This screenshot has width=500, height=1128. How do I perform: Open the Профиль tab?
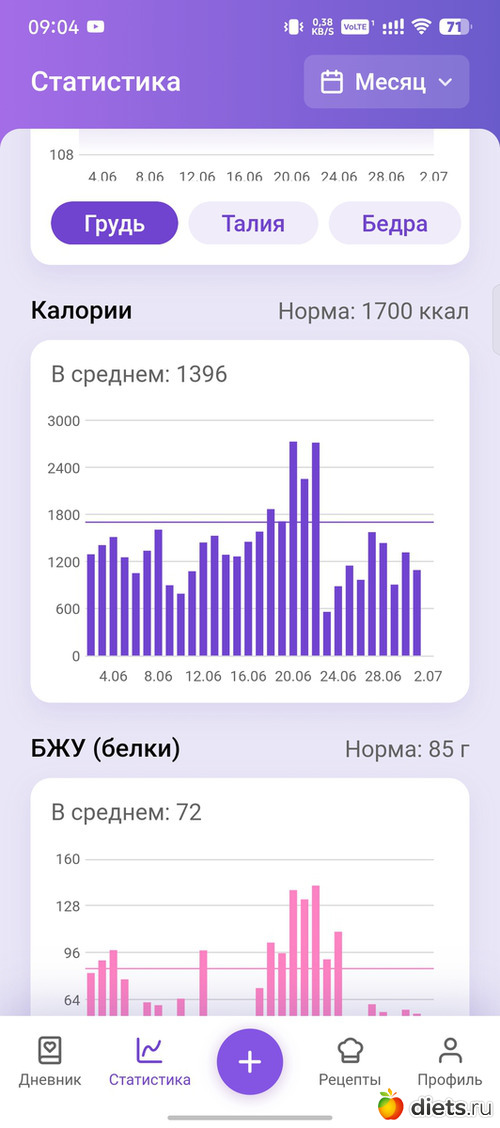(x=450, y=1061)
